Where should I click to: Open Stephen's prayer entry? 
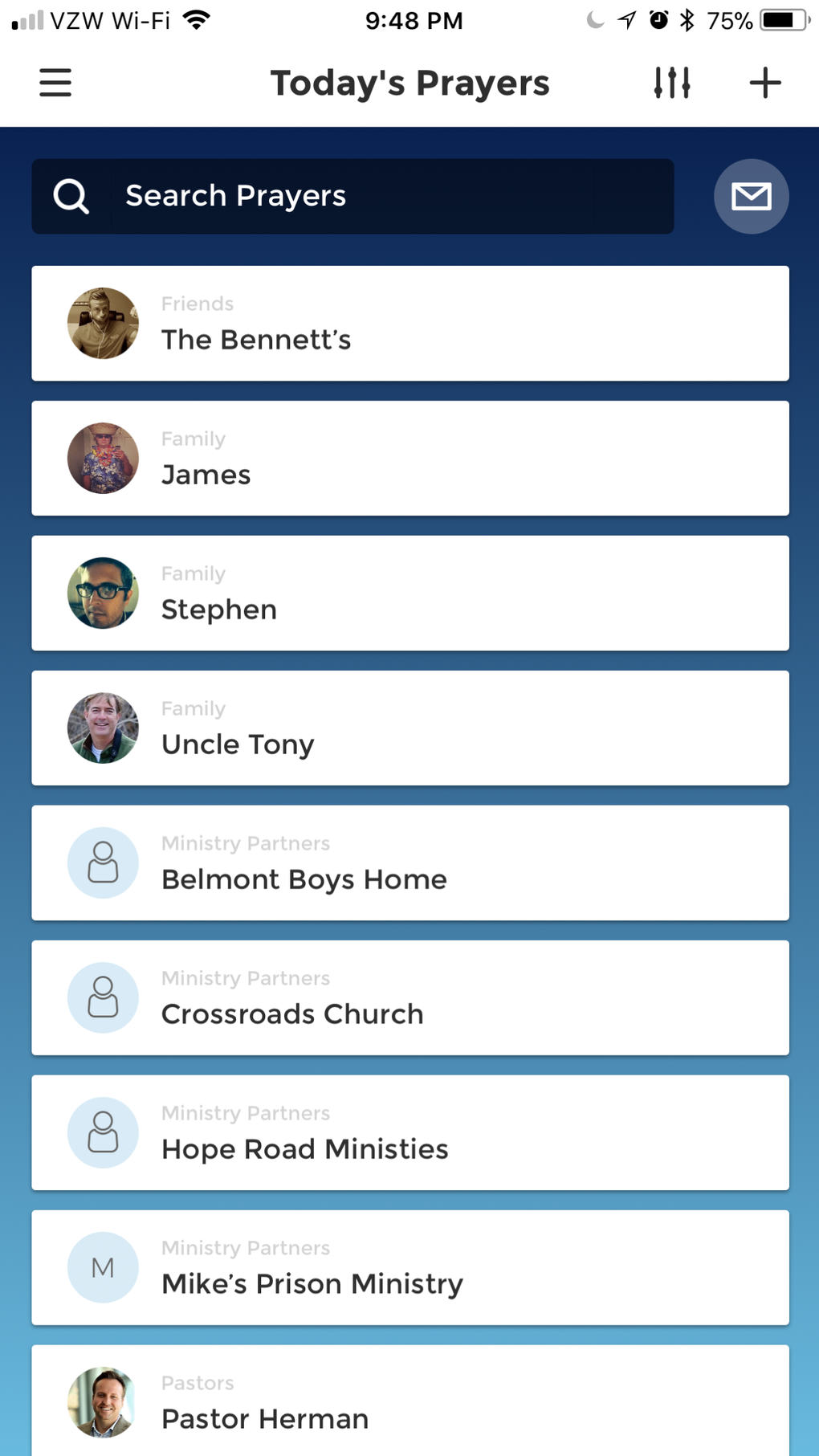click(409, 593)
